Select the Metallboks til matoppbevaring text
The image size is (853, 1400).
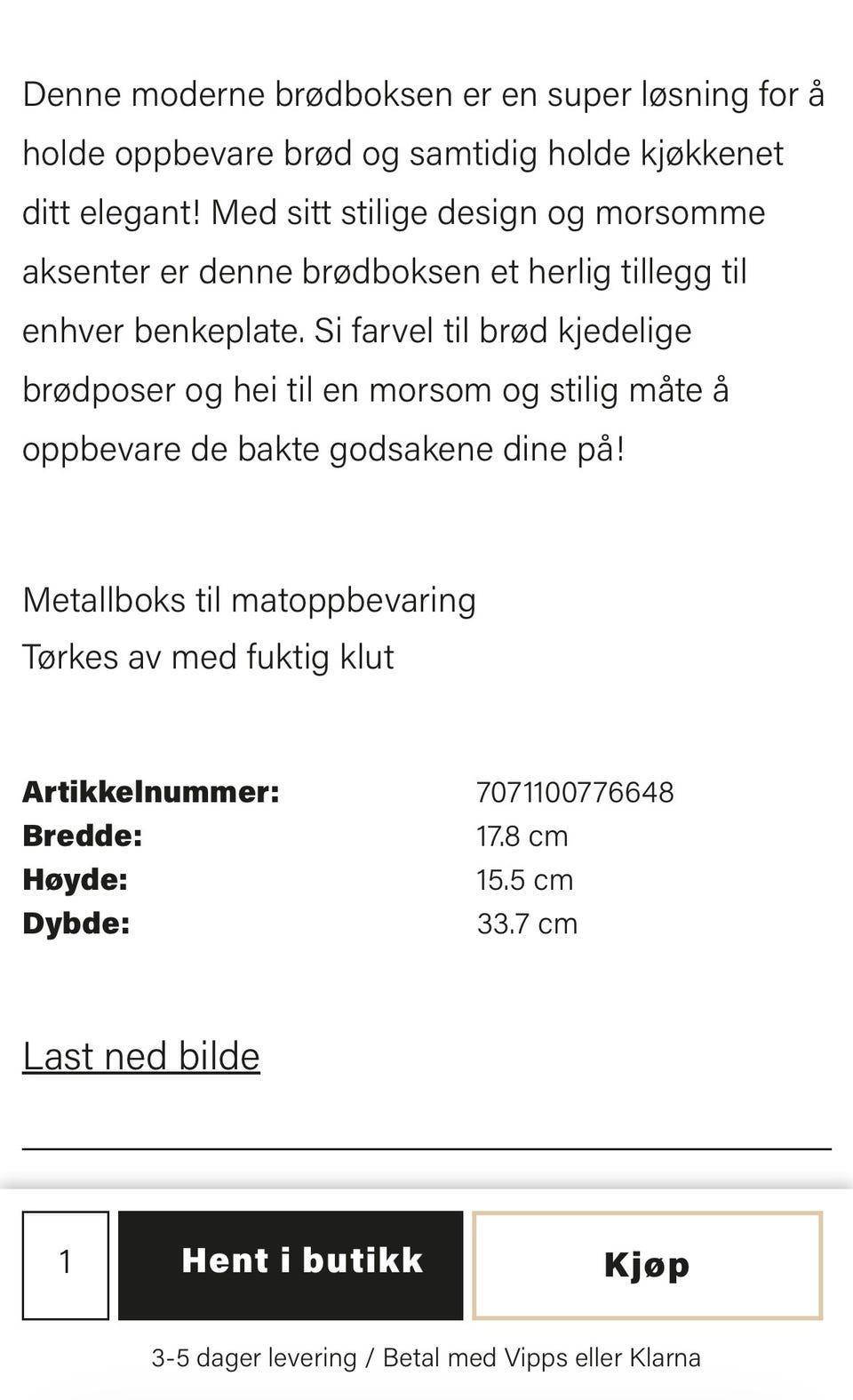click(x=250, y=601)
